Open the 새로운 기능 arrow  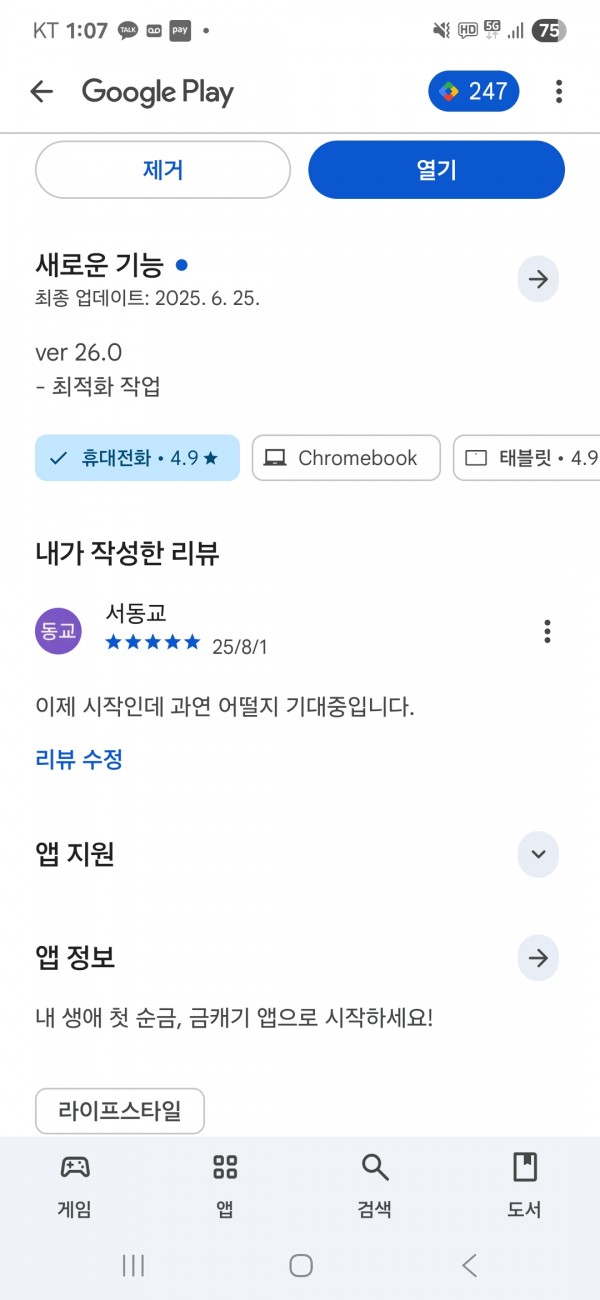[x=538, y=280]
